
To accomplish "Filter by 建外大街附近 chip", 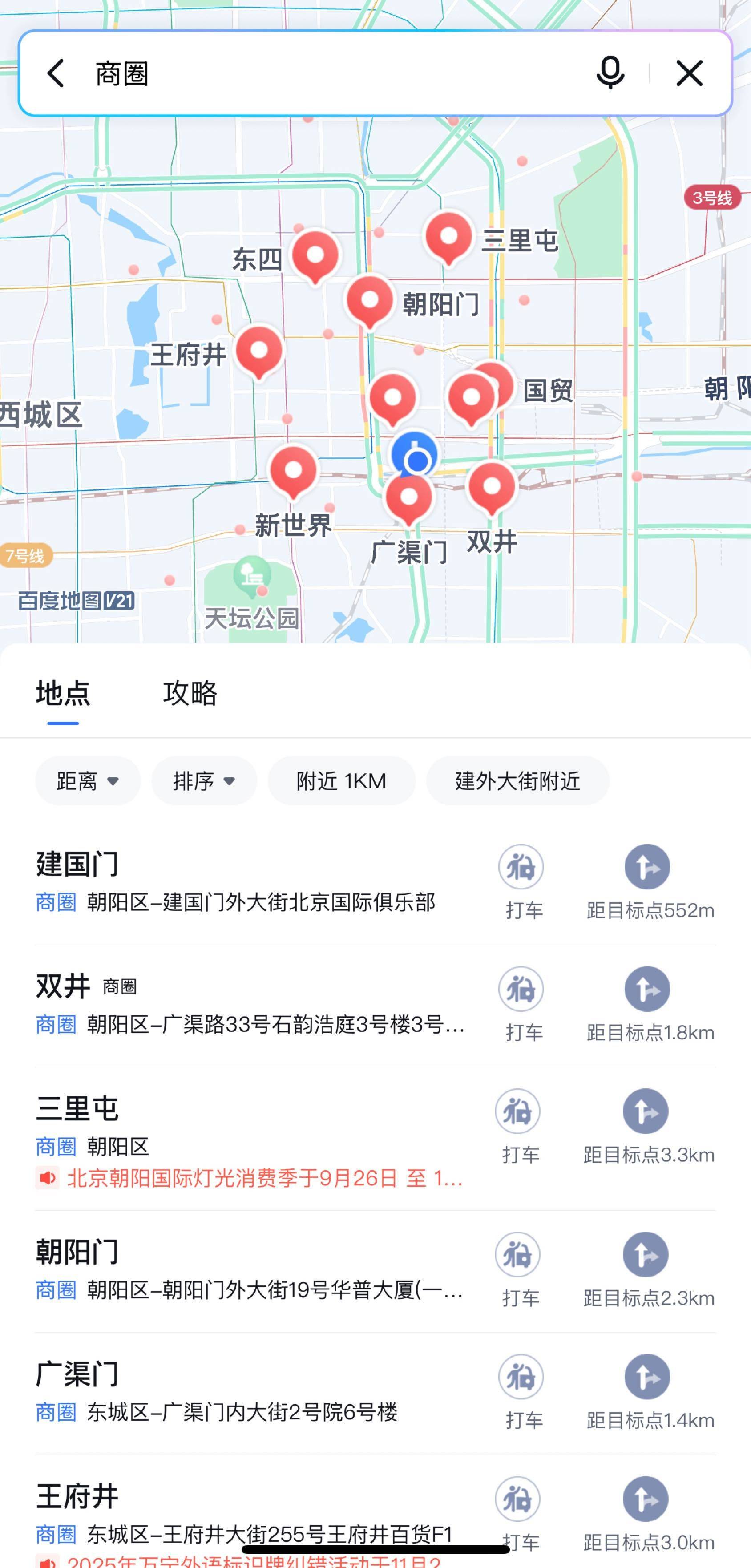I will pyautogui.click(x=517, y=781).
